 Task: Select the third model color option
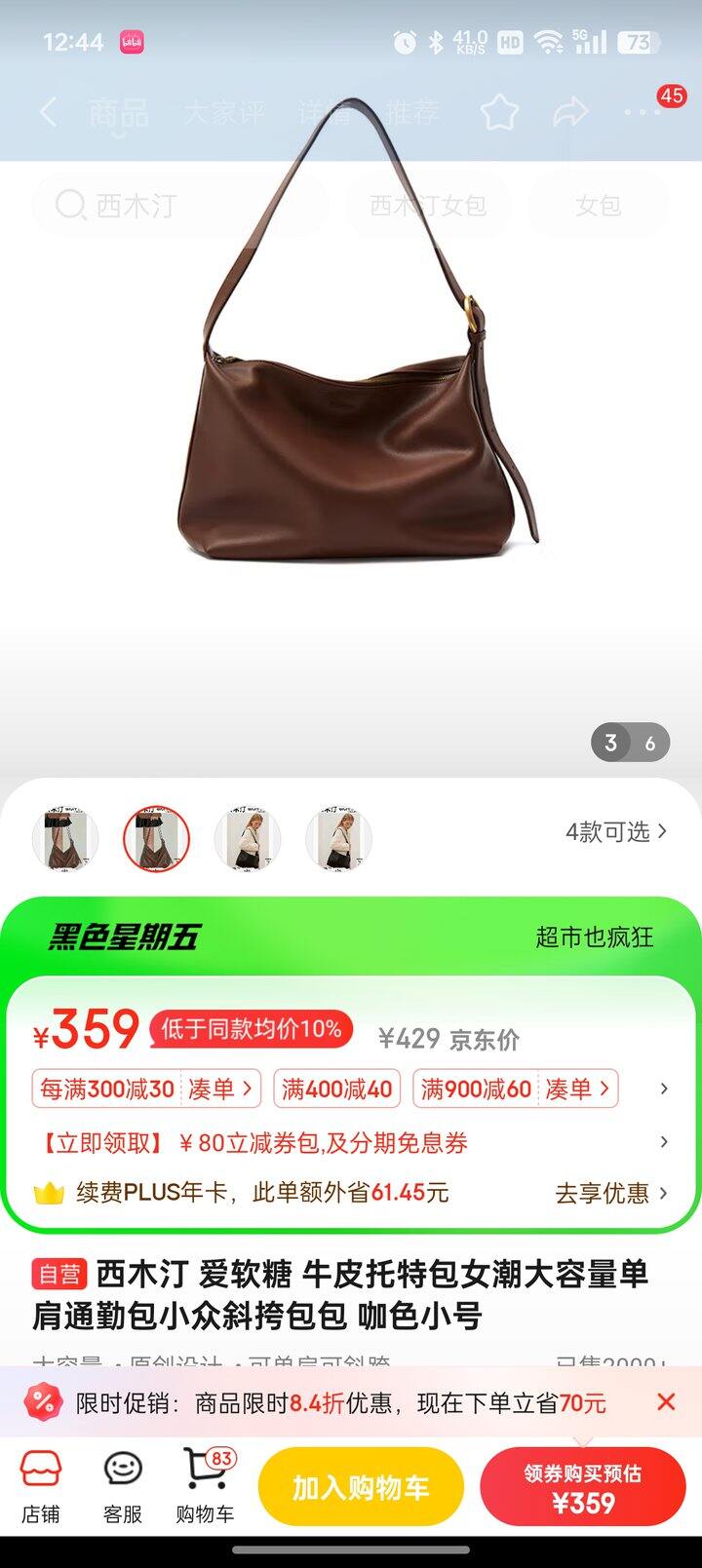tap(247, 838)
